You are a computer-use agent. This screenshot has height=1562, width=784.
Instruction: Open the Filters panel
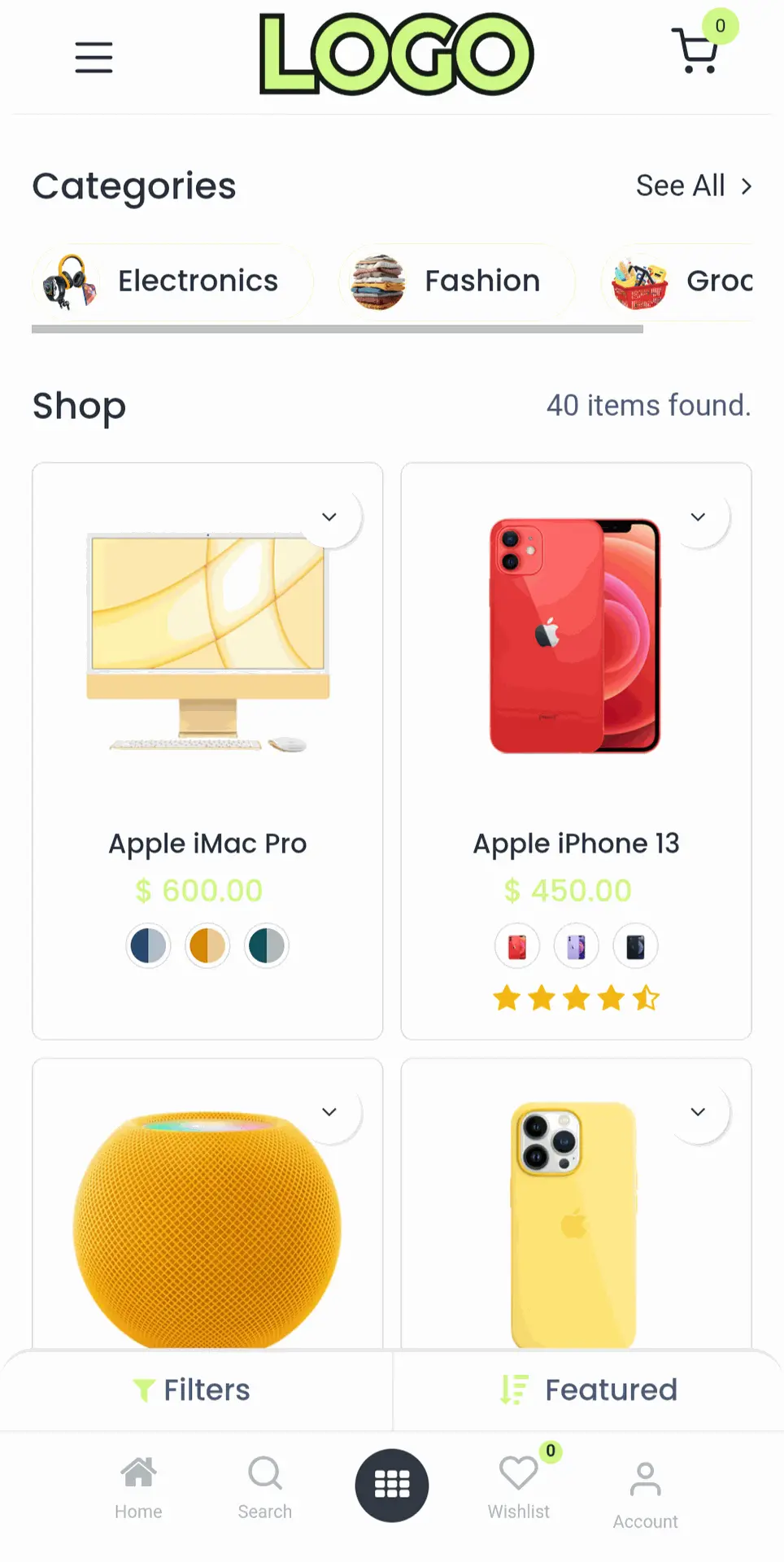point(193,1390)
